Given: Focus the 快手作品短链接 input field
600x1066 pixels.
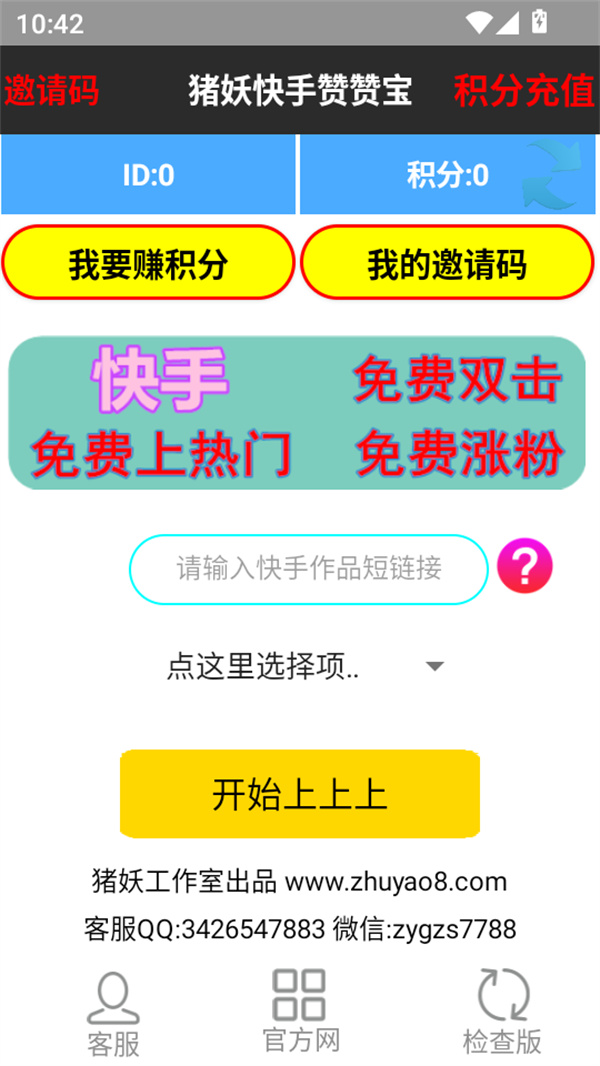Looking at the screenshot, I should click(x=308, y=569).
